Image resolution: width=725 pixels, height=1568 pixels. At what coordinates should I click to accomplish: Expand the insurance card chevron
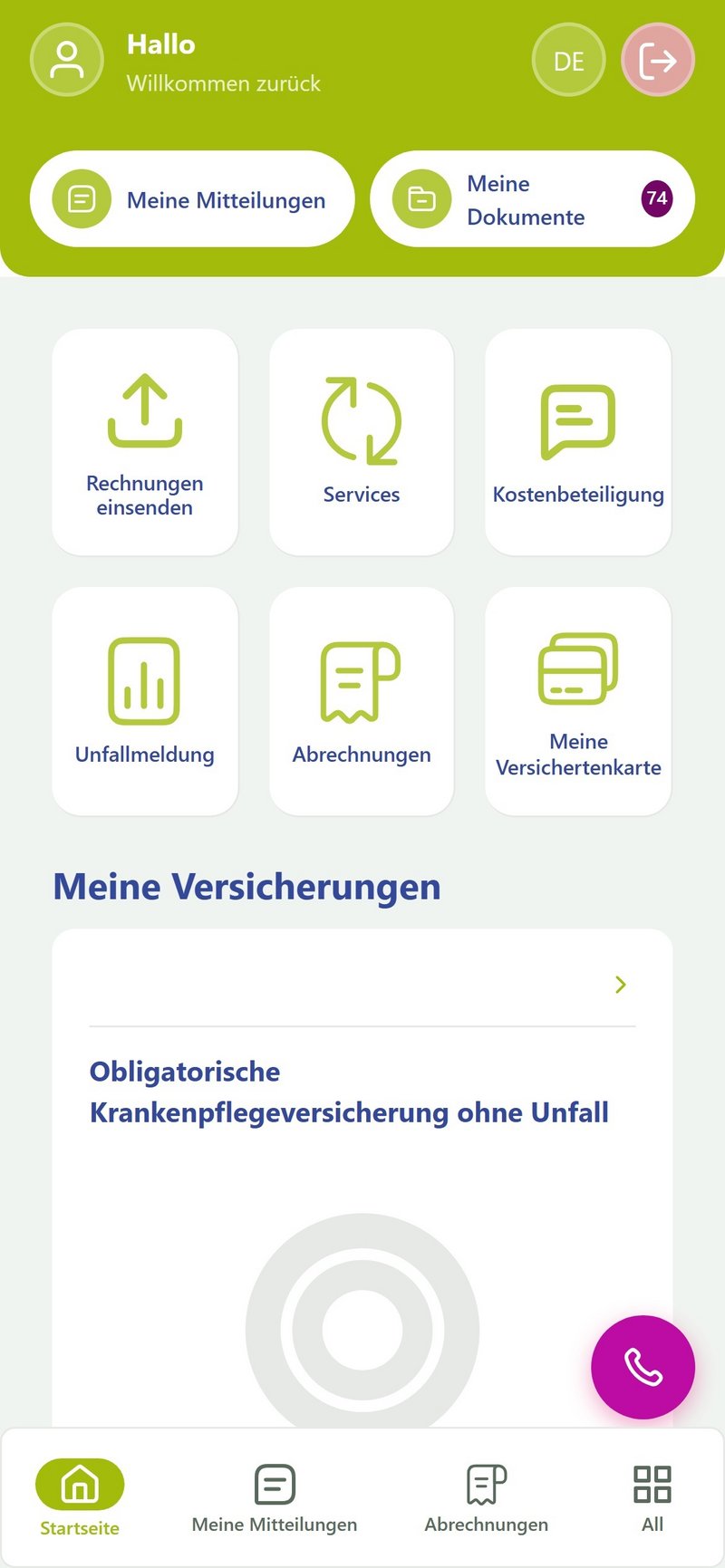tap(621, 985)
